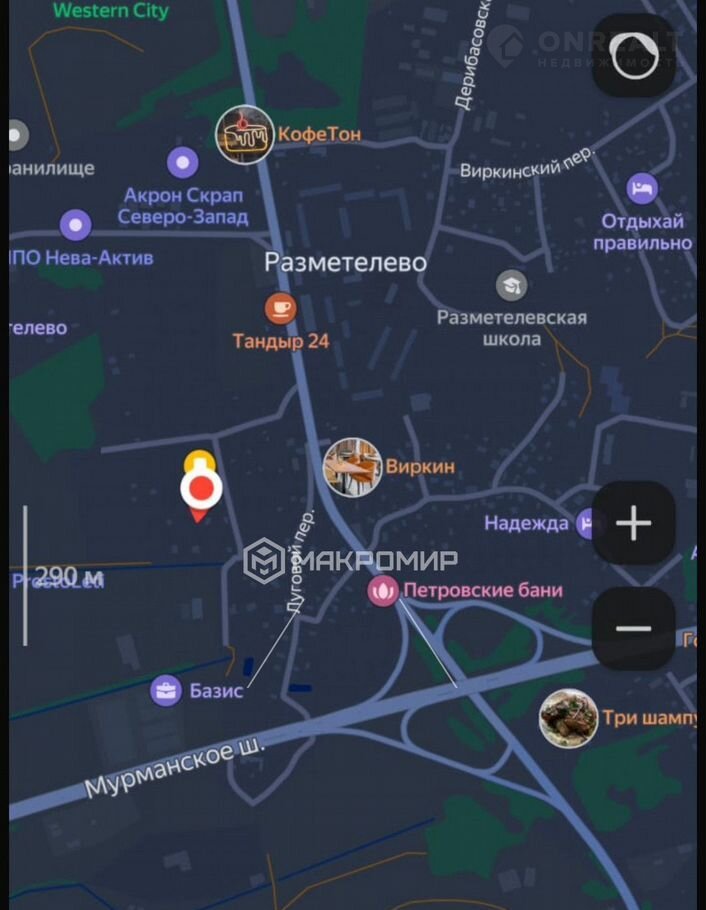706x910 pixels.
Task: Open Акрон Скрап Северо-Запад marker
Action: [182, 161]
